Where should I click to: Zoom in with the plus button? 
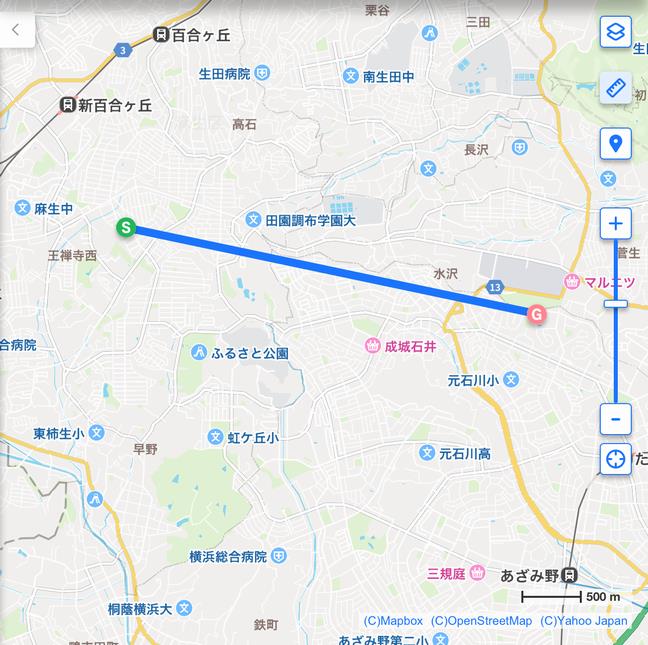pos(615,223)
